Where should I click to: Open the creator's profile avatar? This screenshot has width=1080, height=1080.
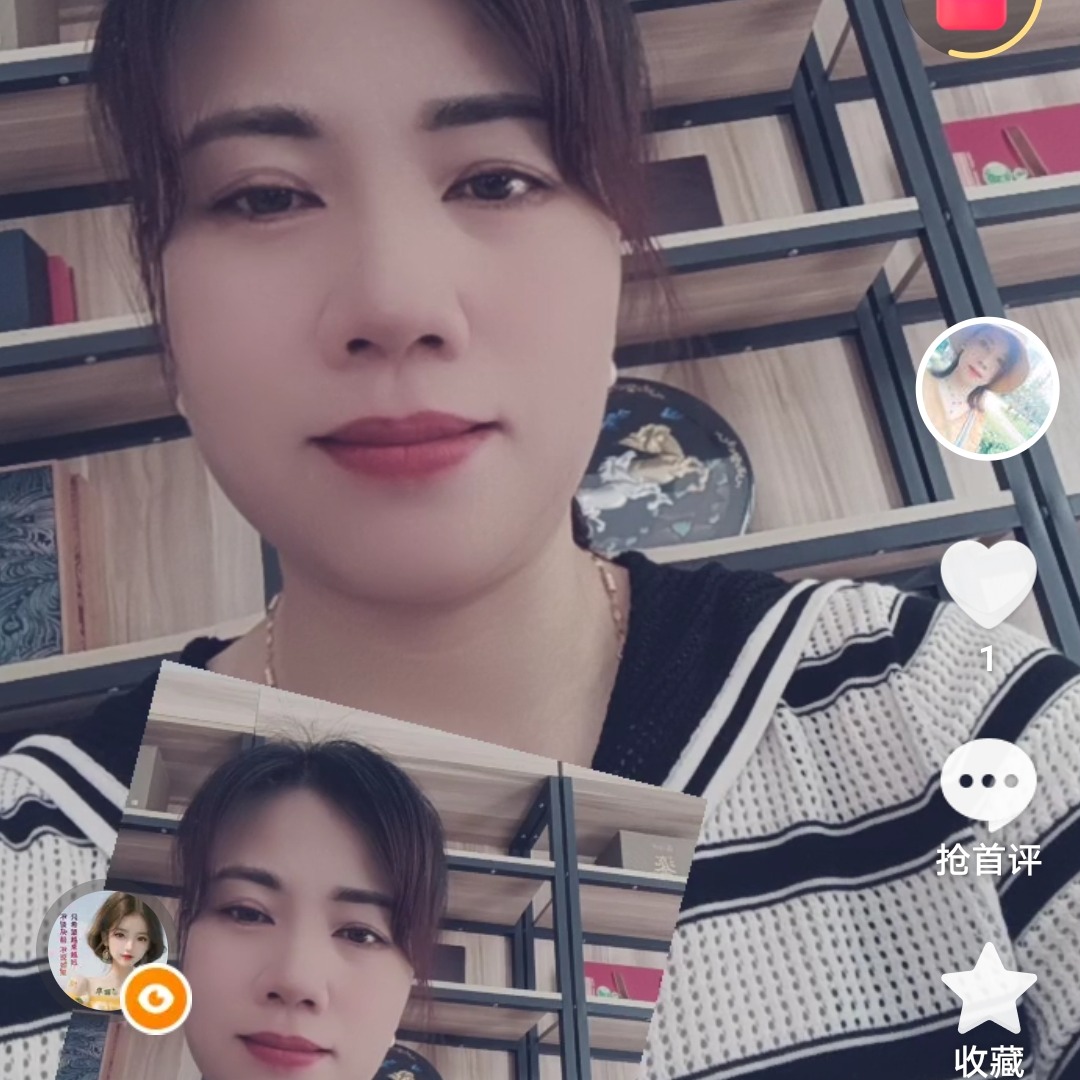[x=987, y=388]
